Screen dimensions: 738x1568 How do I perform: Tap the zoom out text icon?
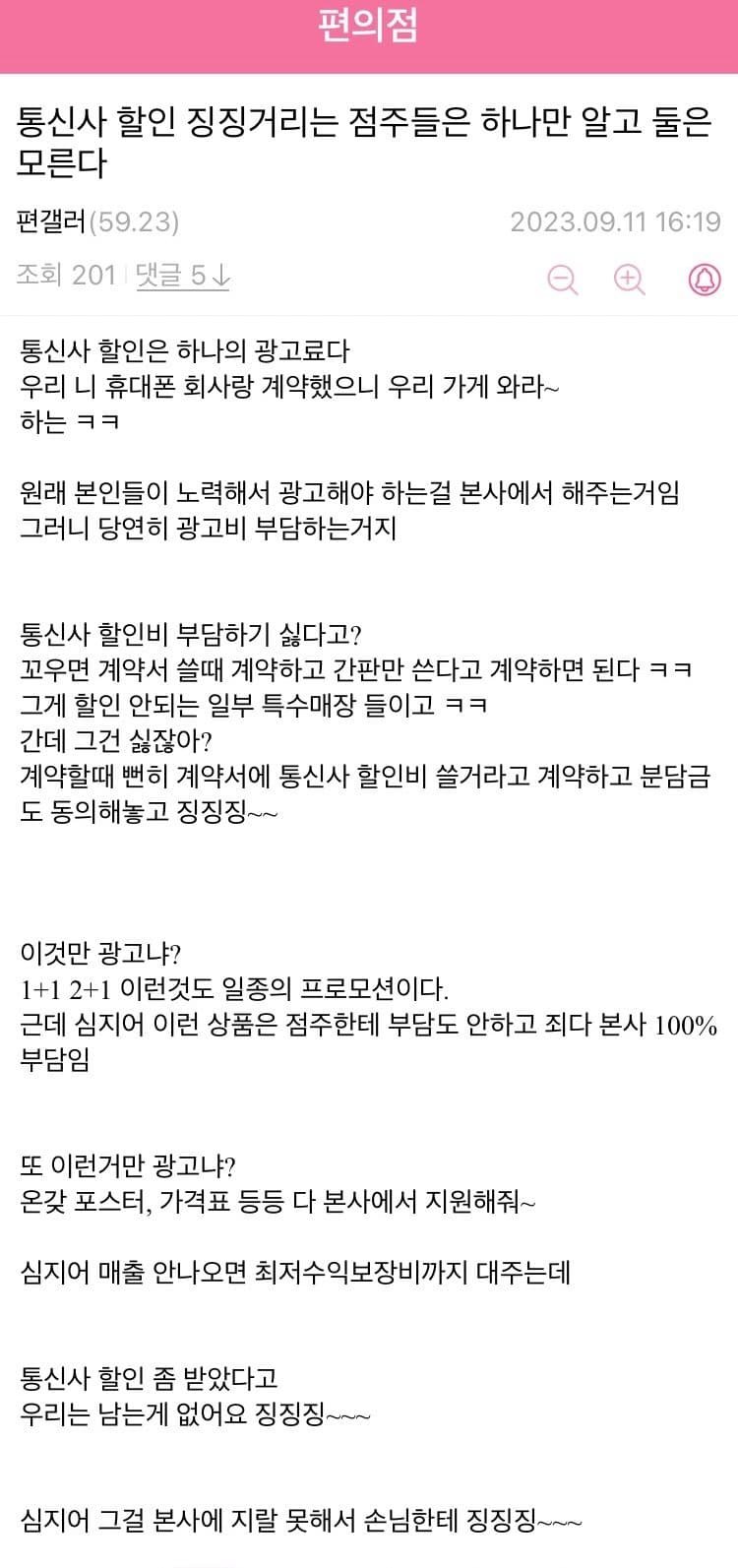[563, 280]
